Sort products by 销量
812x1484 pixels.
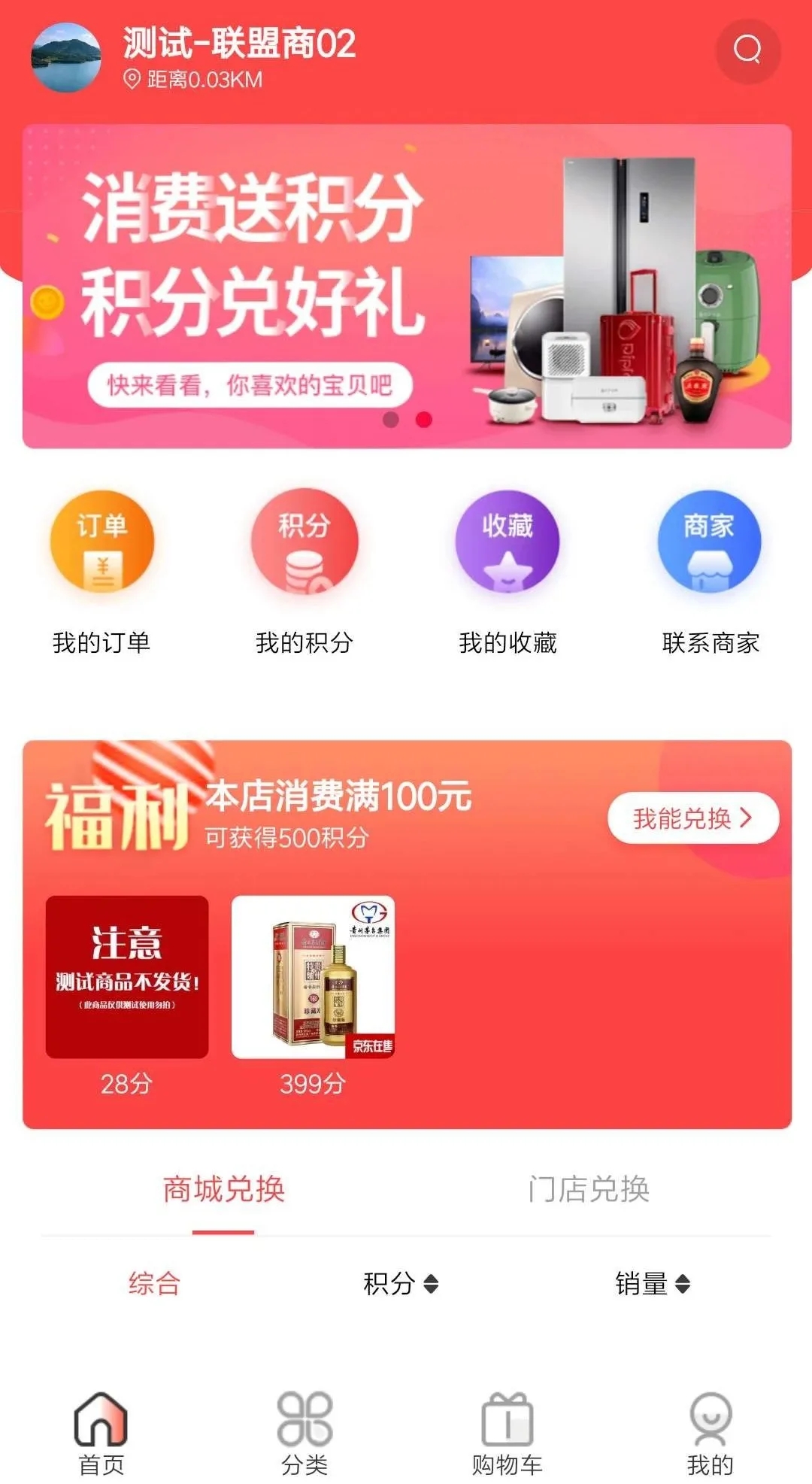point(652,1283)
